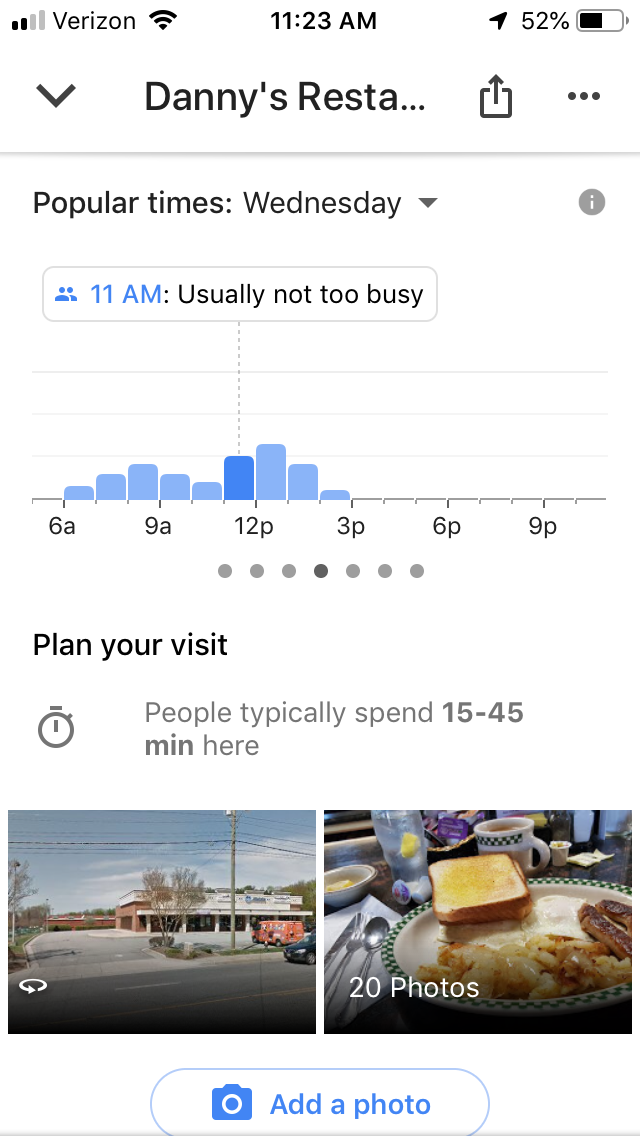Open the street view photo of the restaurant
Viewport: 640px width, 1136px height.
tap(162, 921)
